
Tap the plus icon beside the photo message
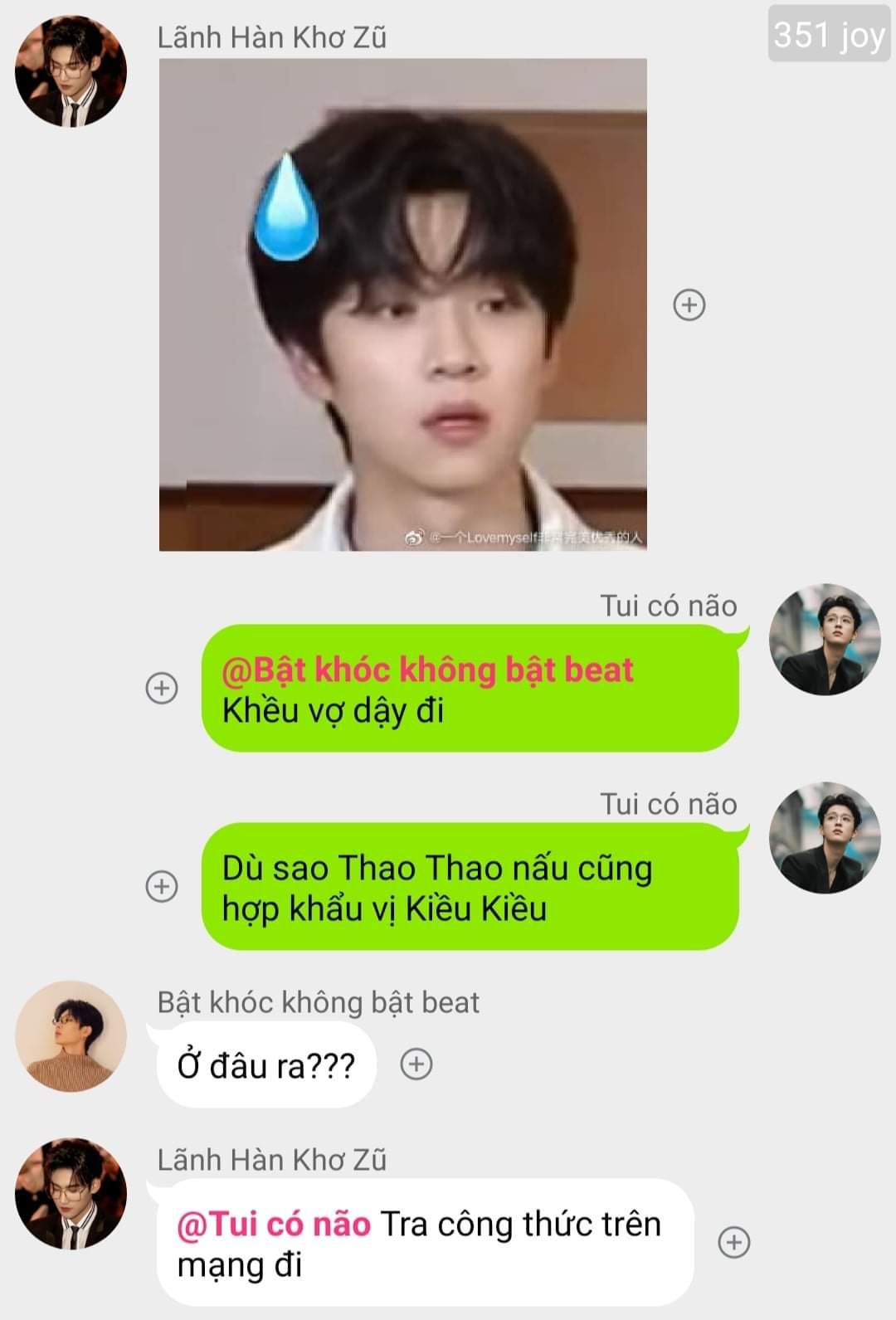(x=689, y=304)
